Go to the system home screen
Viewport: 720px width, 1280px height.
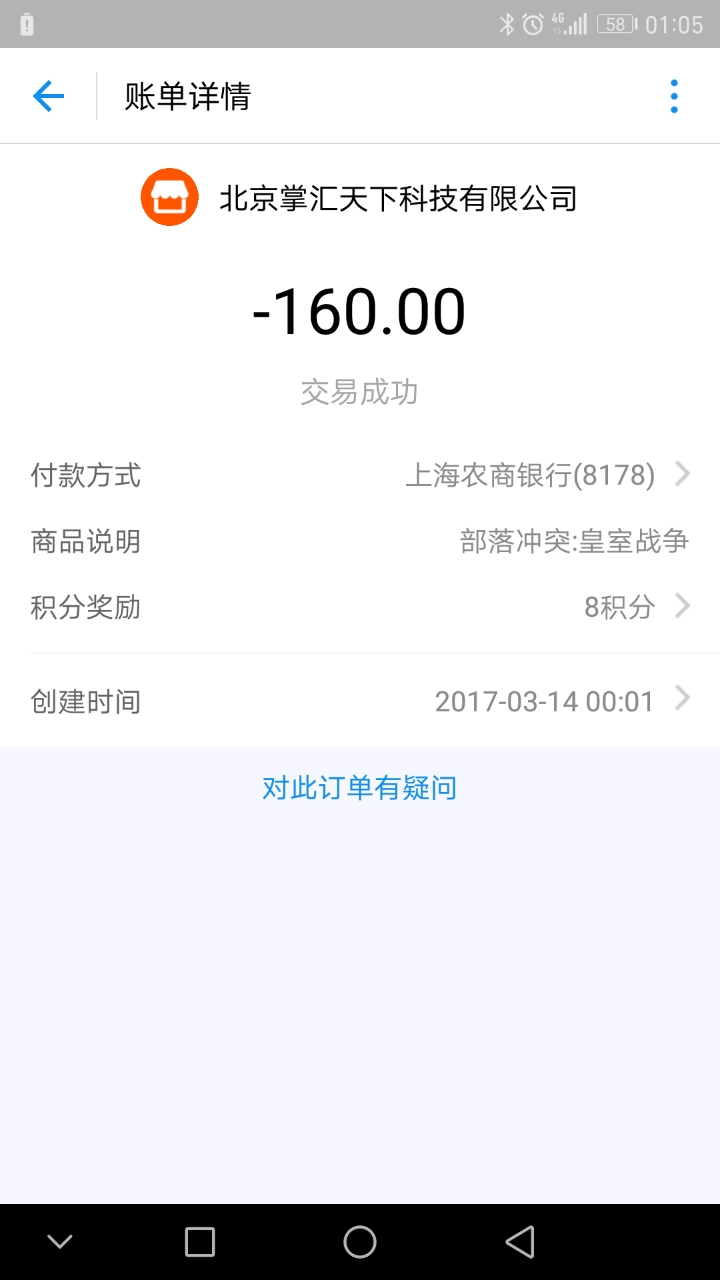pyautogui.click(x=359, y=1242)
